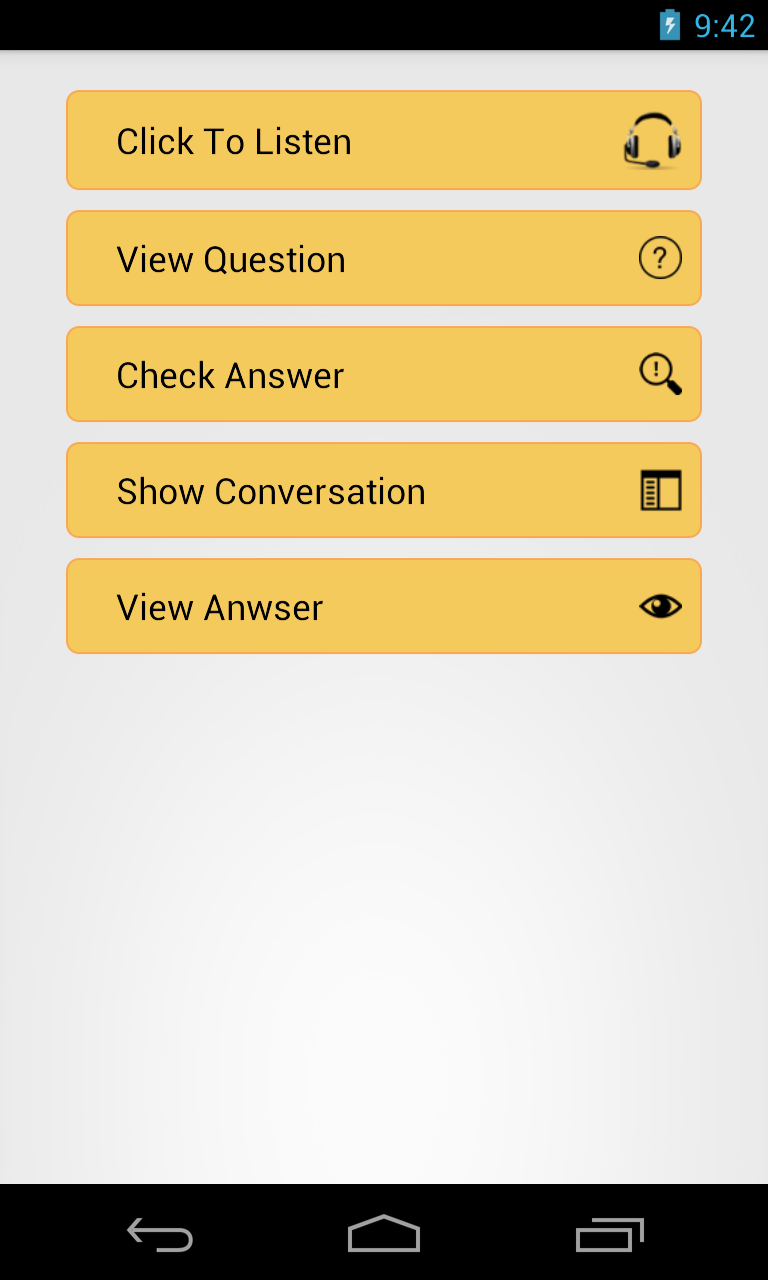Viewport: 768px width, 1280px height.
Task: Show the conversation transcript
Action: click(x=384, y=490)
